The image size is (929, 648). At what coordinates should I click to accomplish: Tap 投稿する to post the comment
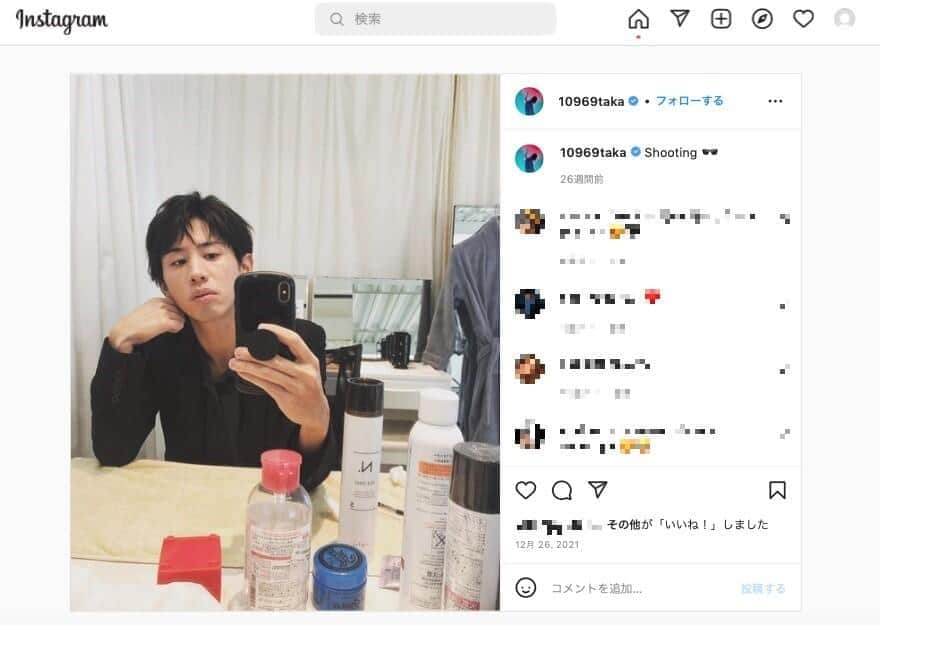tap(763, 589)
